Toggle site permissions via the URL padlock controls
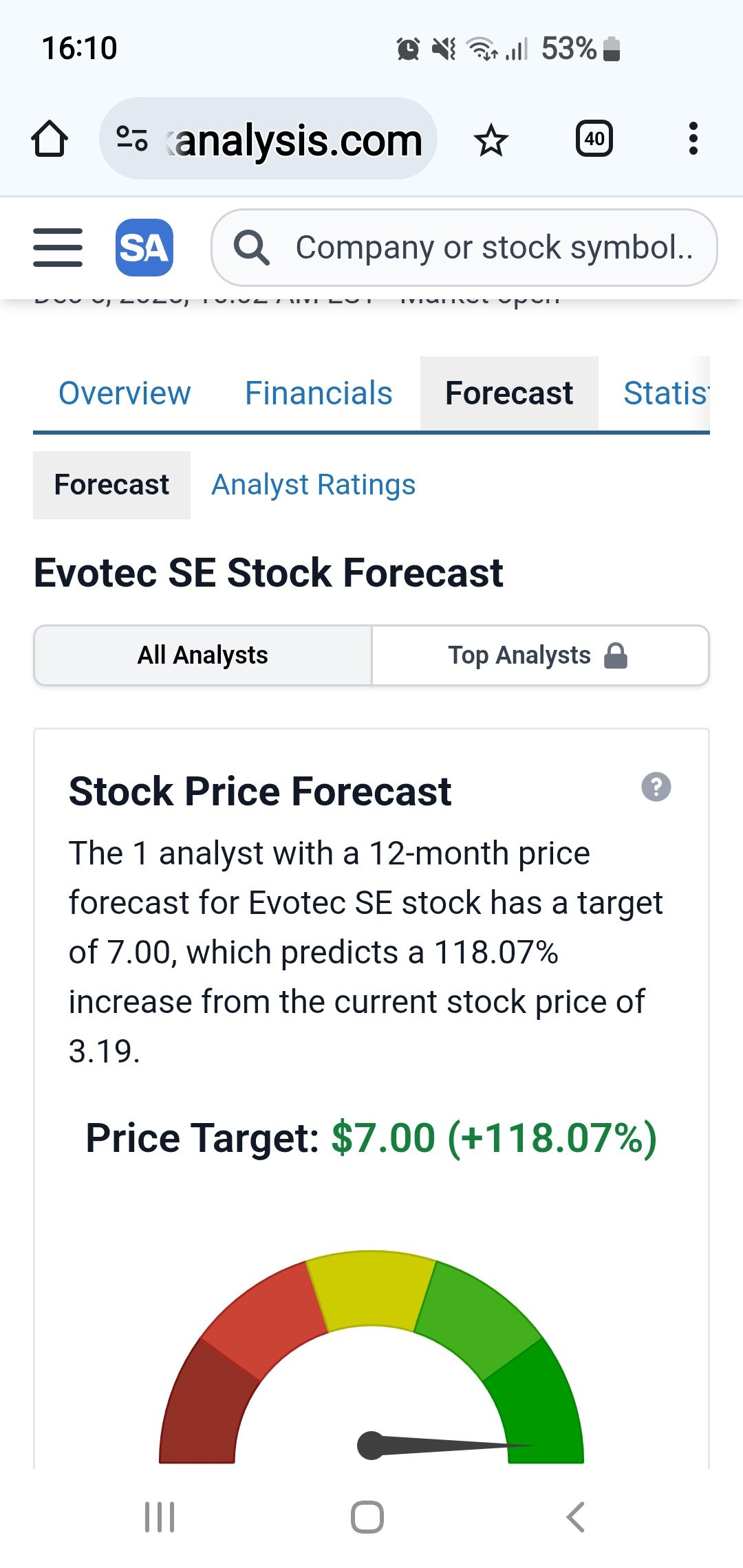The width and height of the screenshot is (743, 1568). coord(133,138)
